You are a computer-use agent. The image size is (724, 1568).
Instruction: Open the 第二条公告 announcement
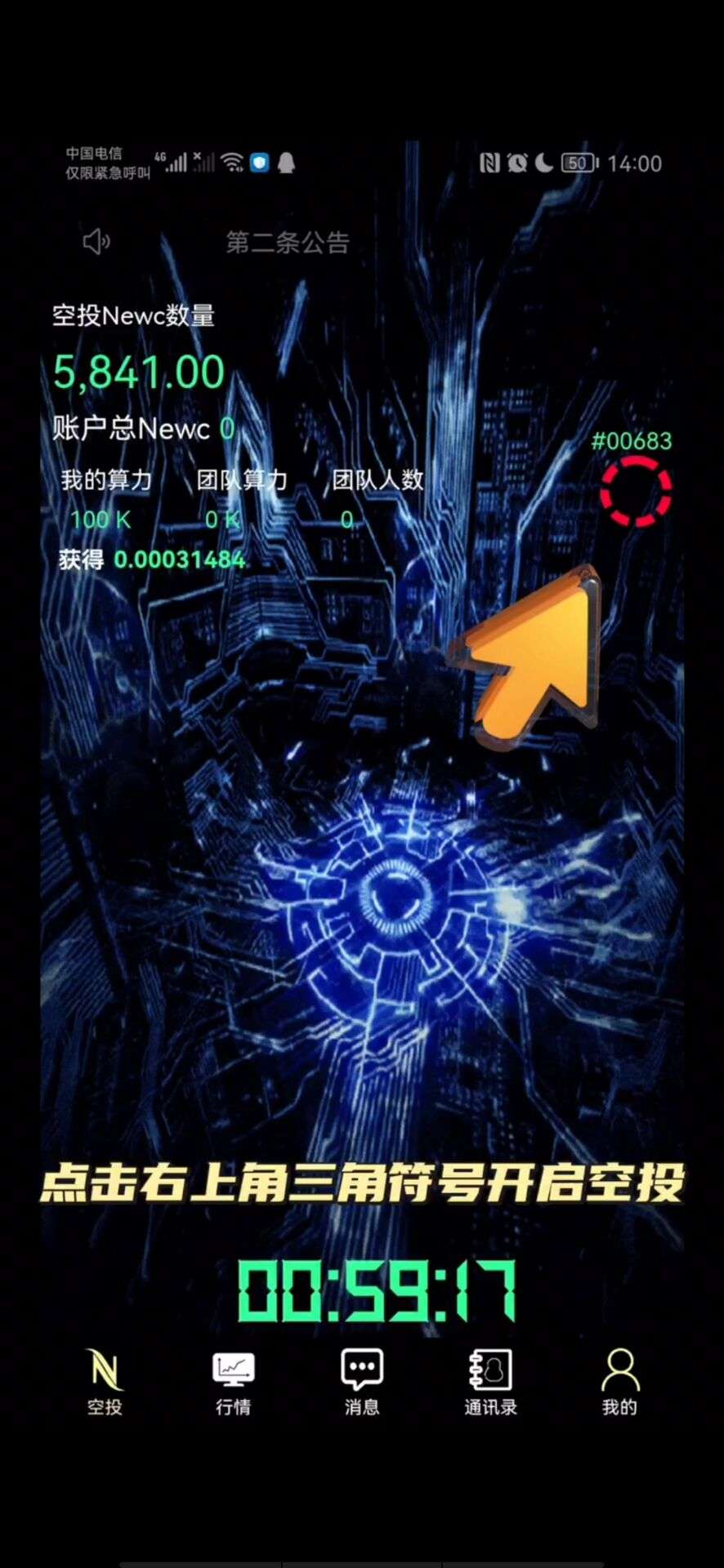(x=288, y=242)
